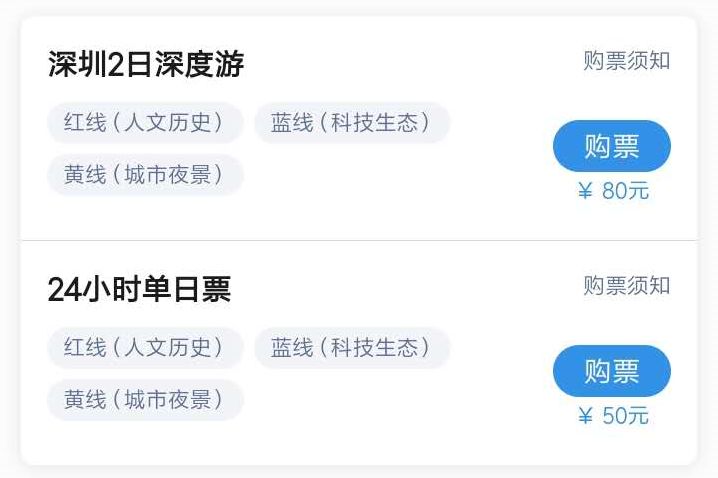The width and height of the screenshot is (718, 478).
Task: Buy the 深圳2日深度游 ticket
Action: (611, 147)
